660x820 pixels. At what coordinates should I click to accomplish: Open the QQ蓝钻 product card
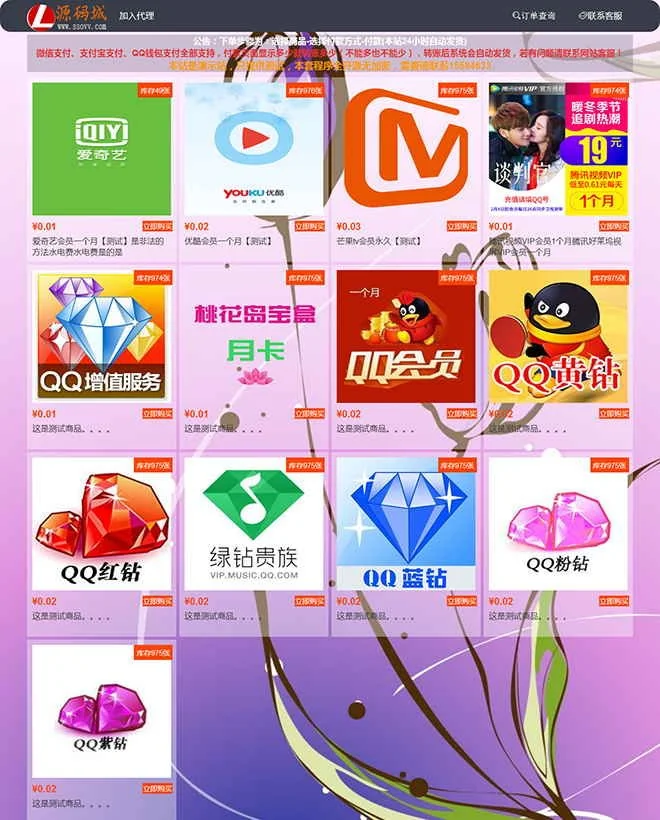click(x=406, y=523)
